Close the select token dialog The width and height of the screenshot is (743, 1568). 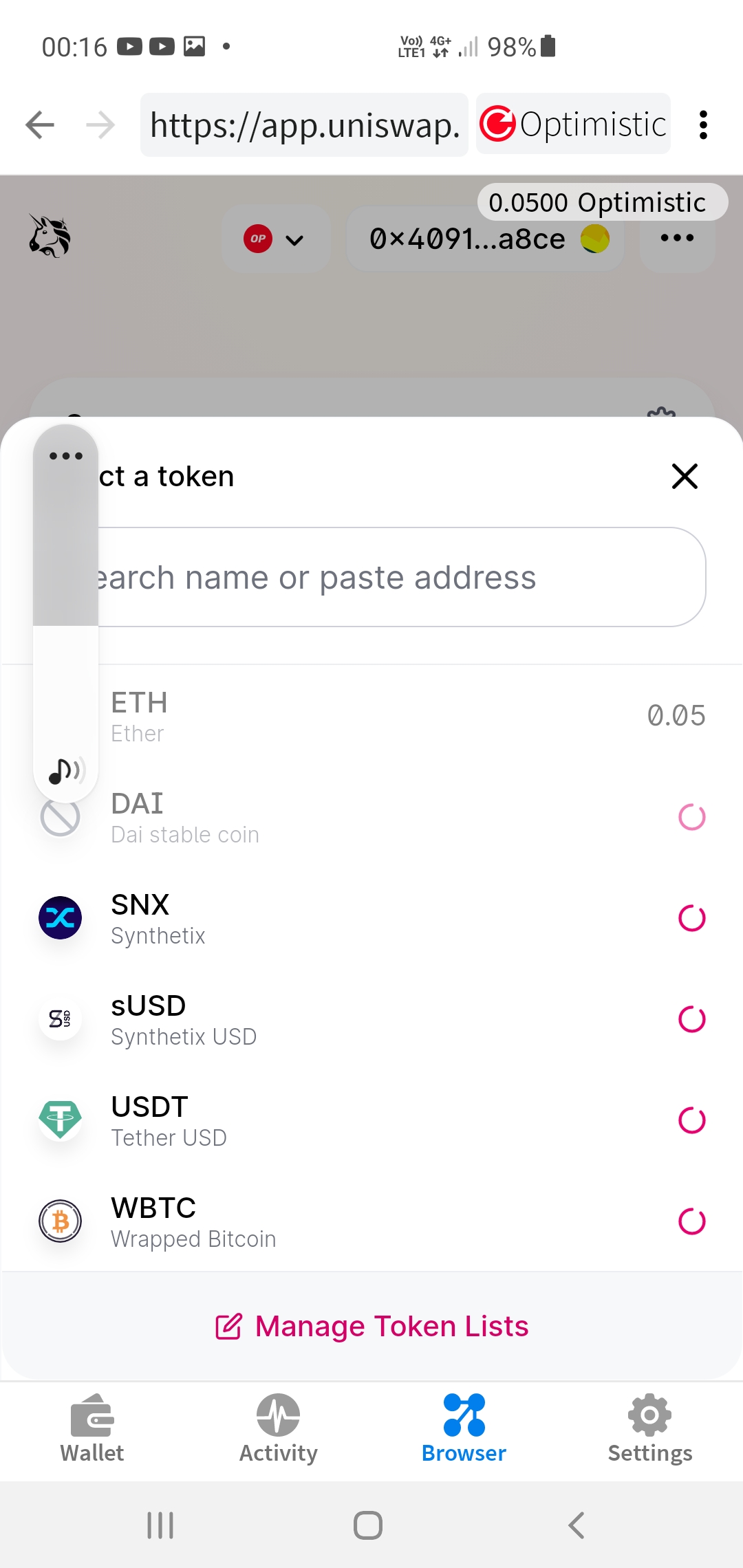click(684, 476)
